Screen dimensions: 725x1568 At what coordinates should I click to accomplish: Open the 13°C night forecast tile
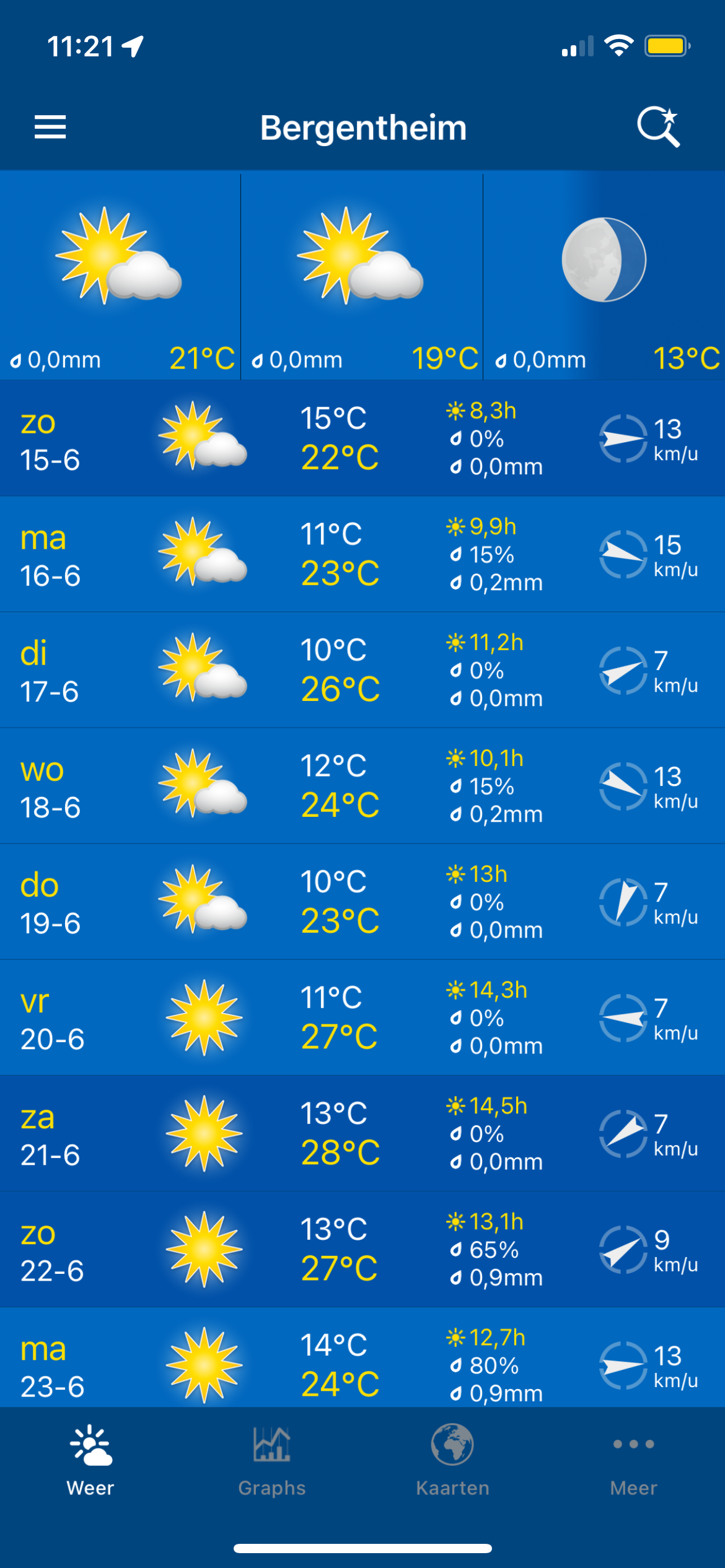coord(604,276)
